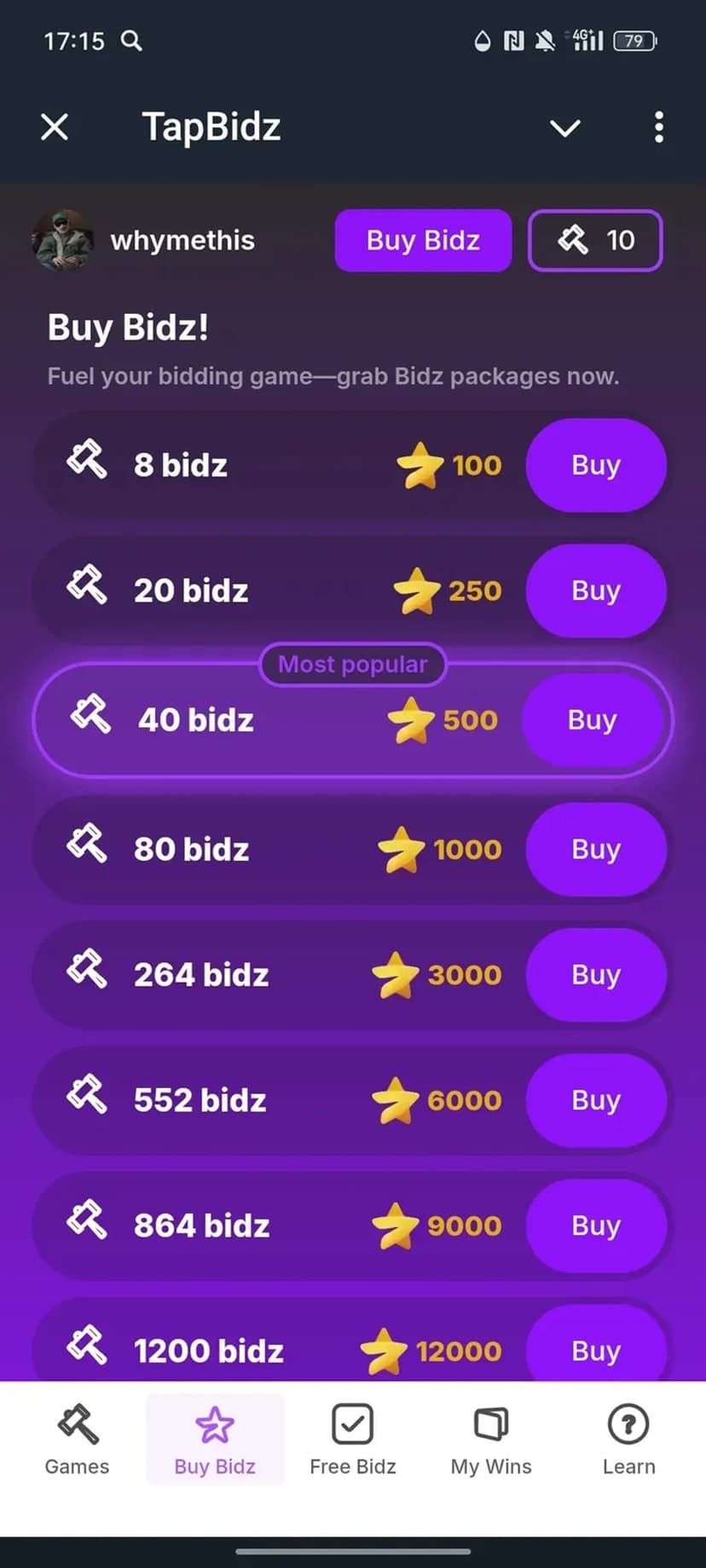This screenshot has width=706, height=1568.
Task: Open whymethis profile avatar
Action: (x=62, y=240)
